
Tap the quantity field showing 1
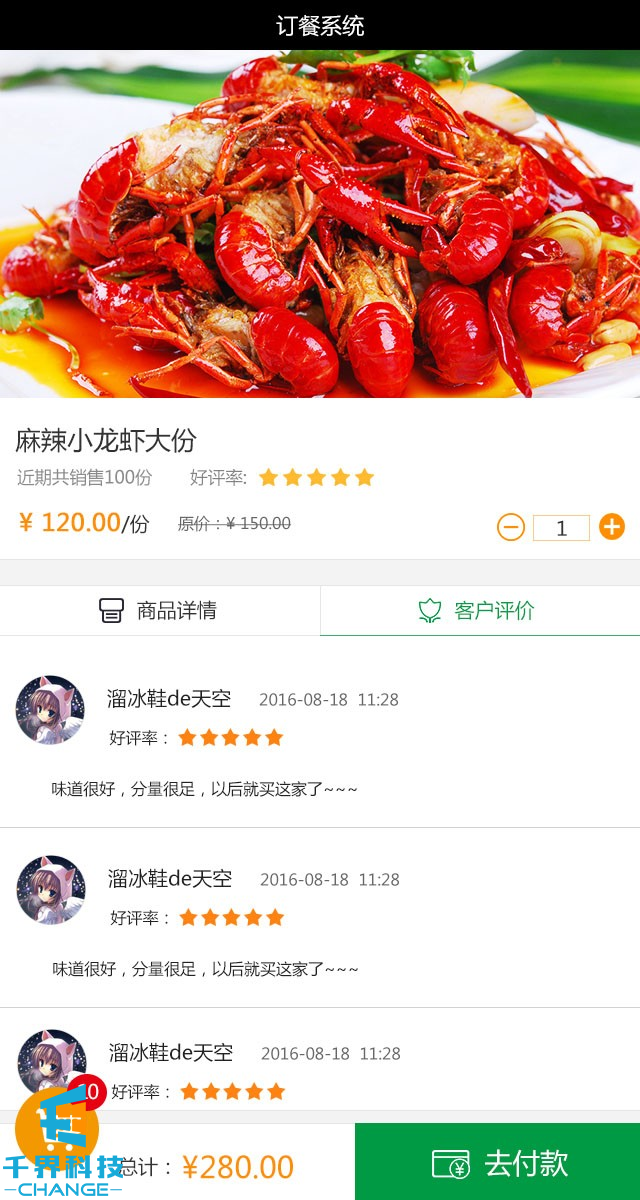[x=561, y=528]
